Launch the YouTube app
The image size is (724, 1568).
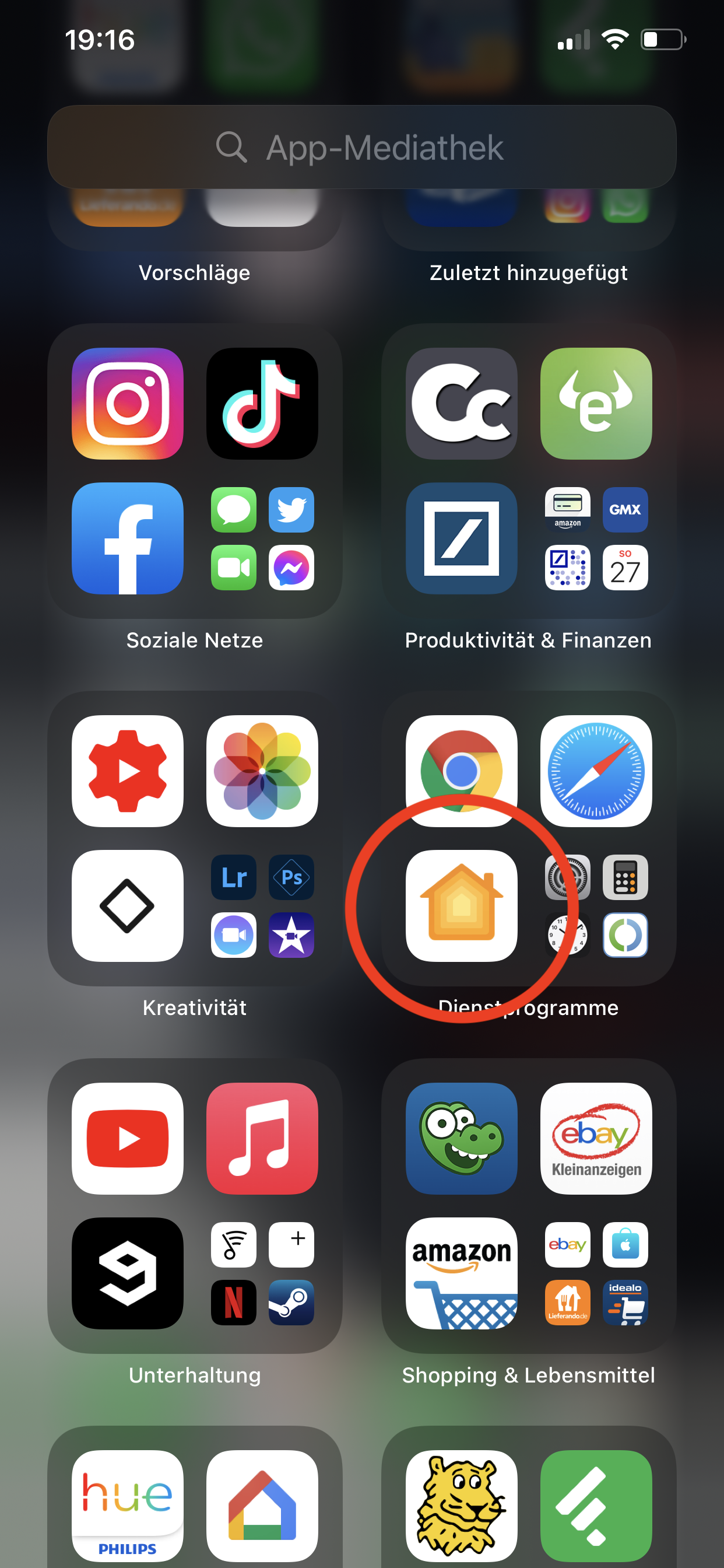127,1138
